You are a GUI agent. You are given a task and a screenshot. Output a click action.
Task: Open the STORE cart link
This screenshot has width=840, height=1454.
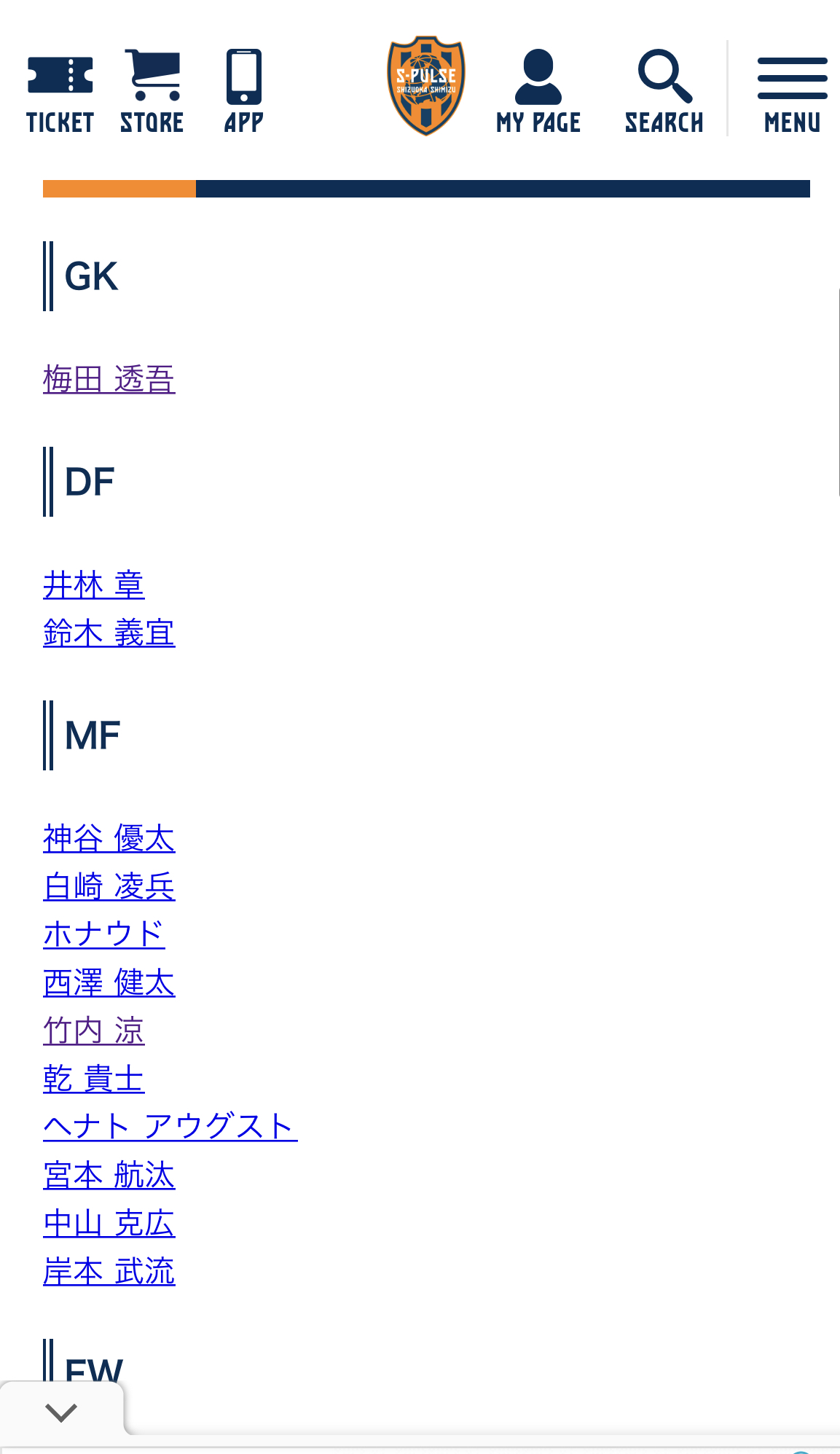[x=152, y=91]
